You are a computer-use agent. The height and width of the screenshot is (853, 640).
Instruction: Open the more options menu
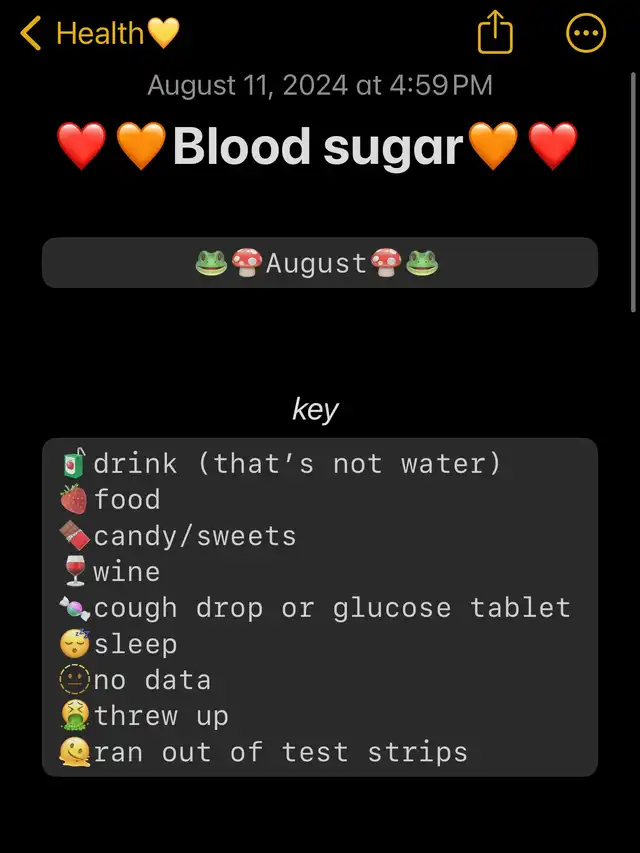pos(585,34)
